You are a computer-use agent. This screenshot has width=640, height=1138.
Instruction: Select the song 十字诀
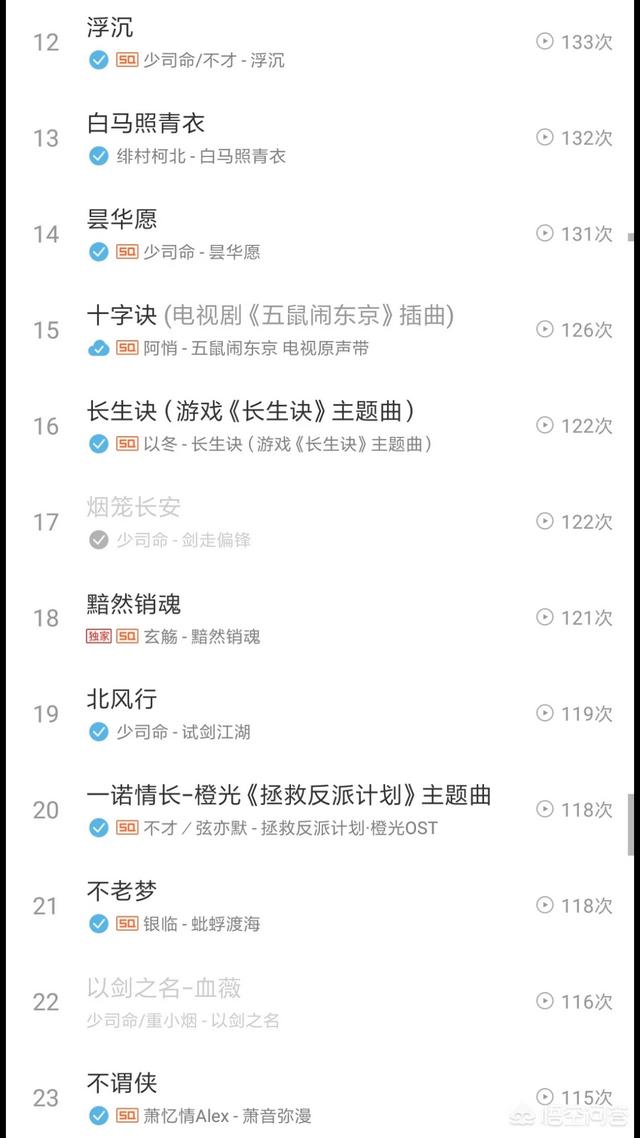[x=319, y=329]
